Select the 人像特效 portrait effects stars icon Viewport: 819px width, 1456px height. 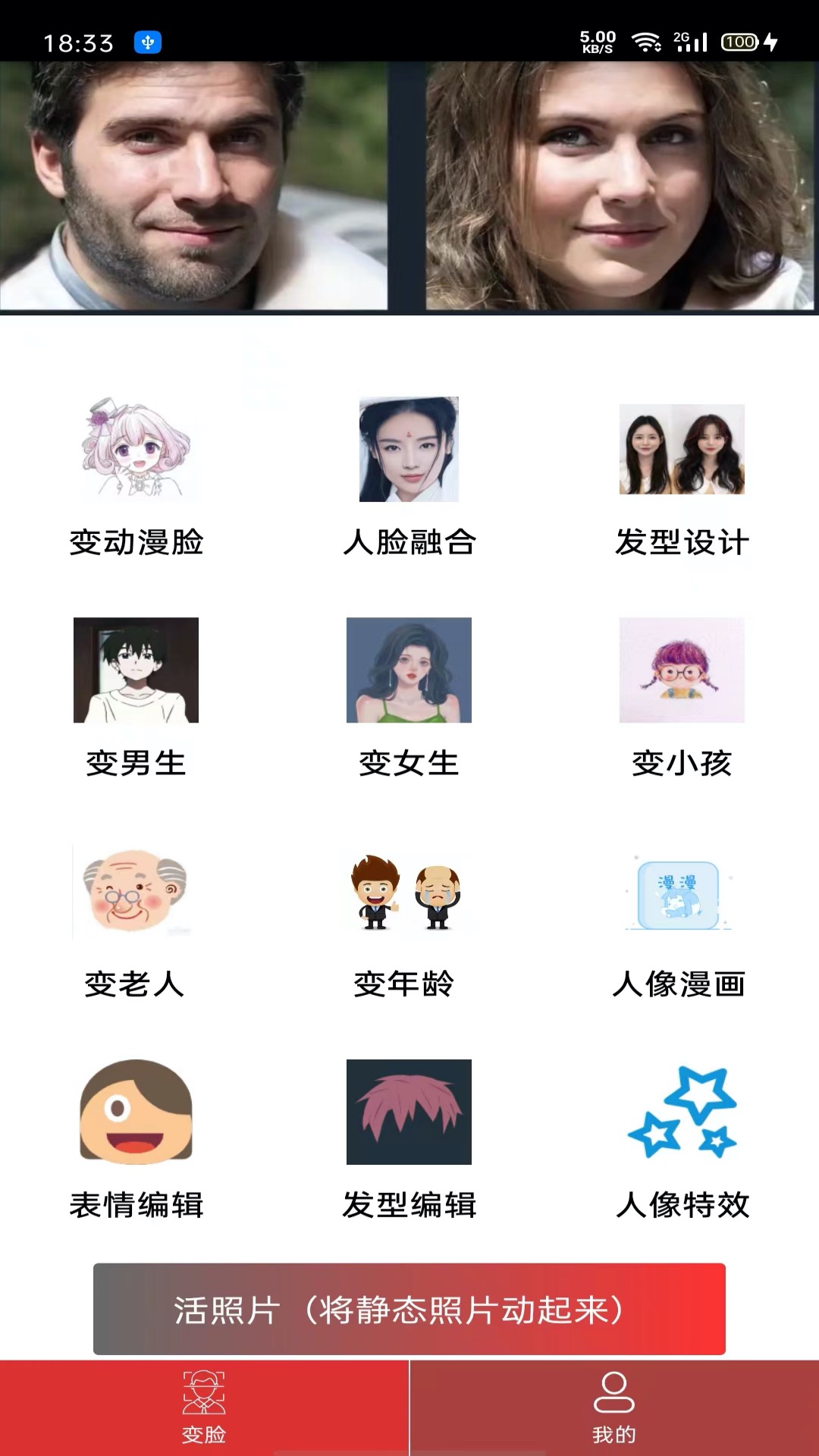(x=682, y=1112)
